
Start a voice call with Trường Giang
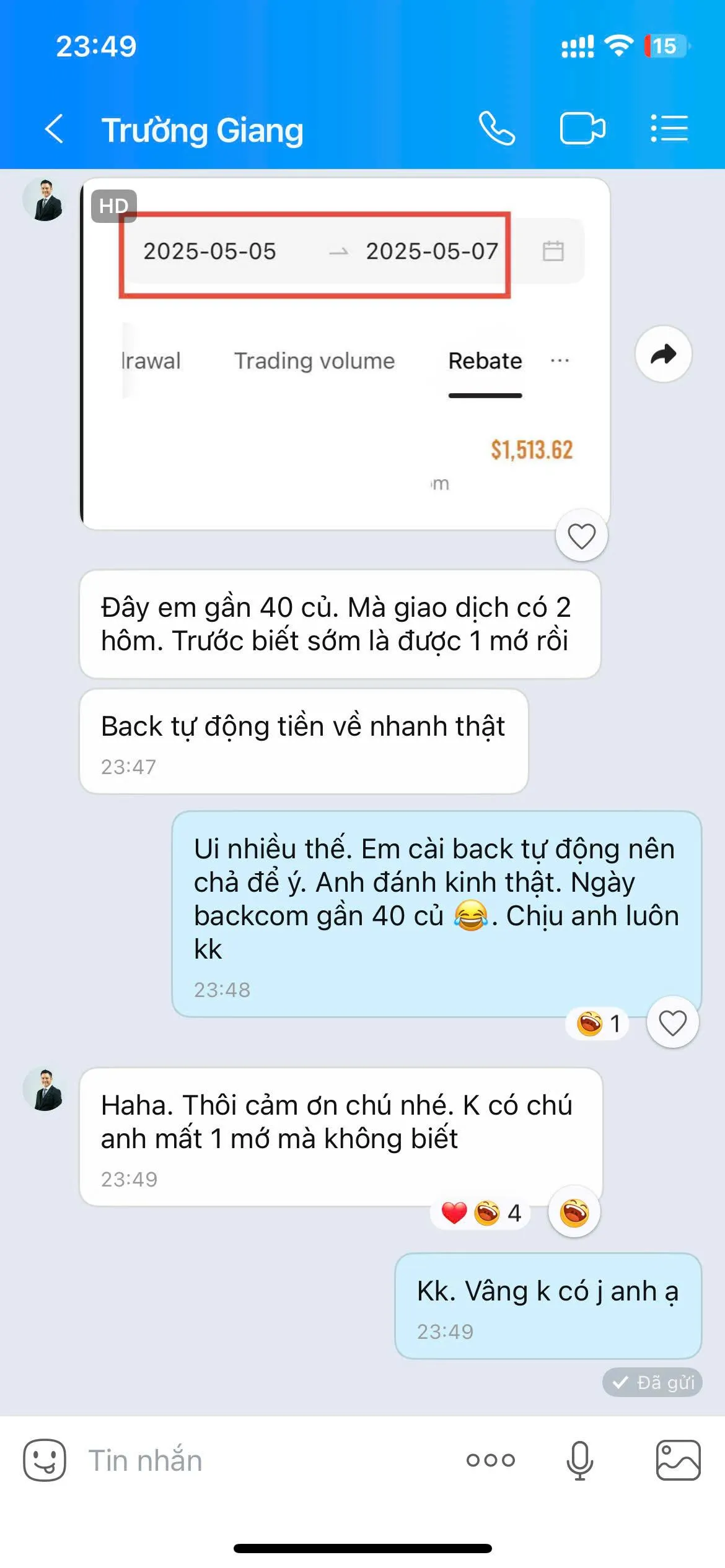497,129
